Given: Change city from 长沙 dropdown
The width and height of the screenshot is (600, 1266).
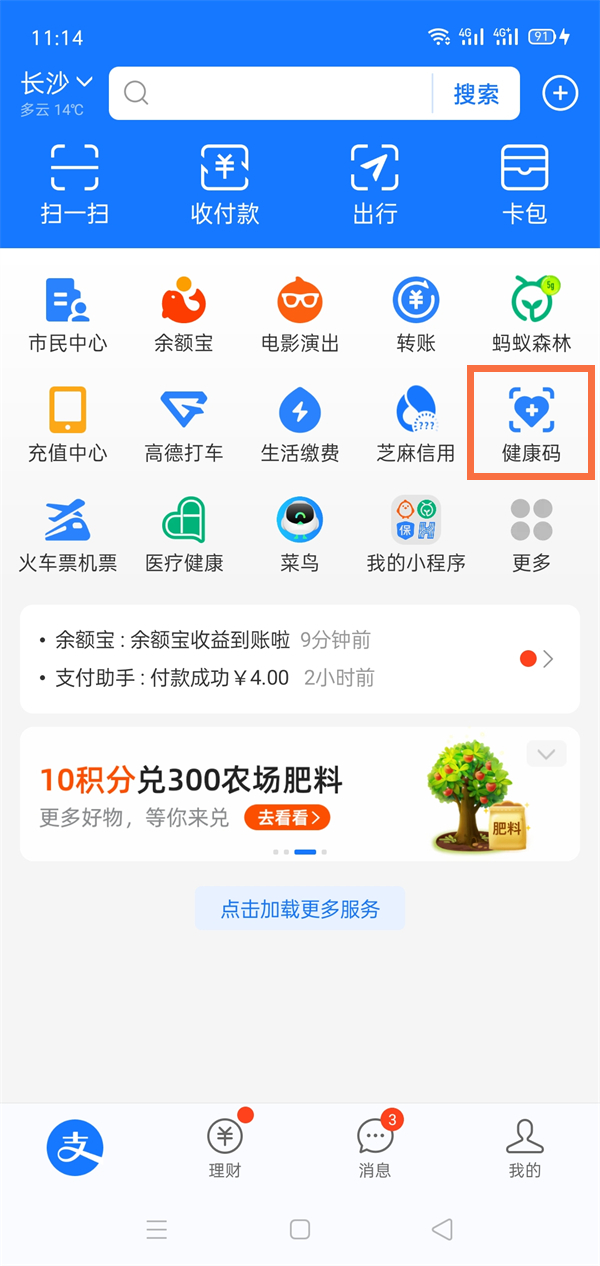Looking at the screenshot, I should (x=57, y=82).
